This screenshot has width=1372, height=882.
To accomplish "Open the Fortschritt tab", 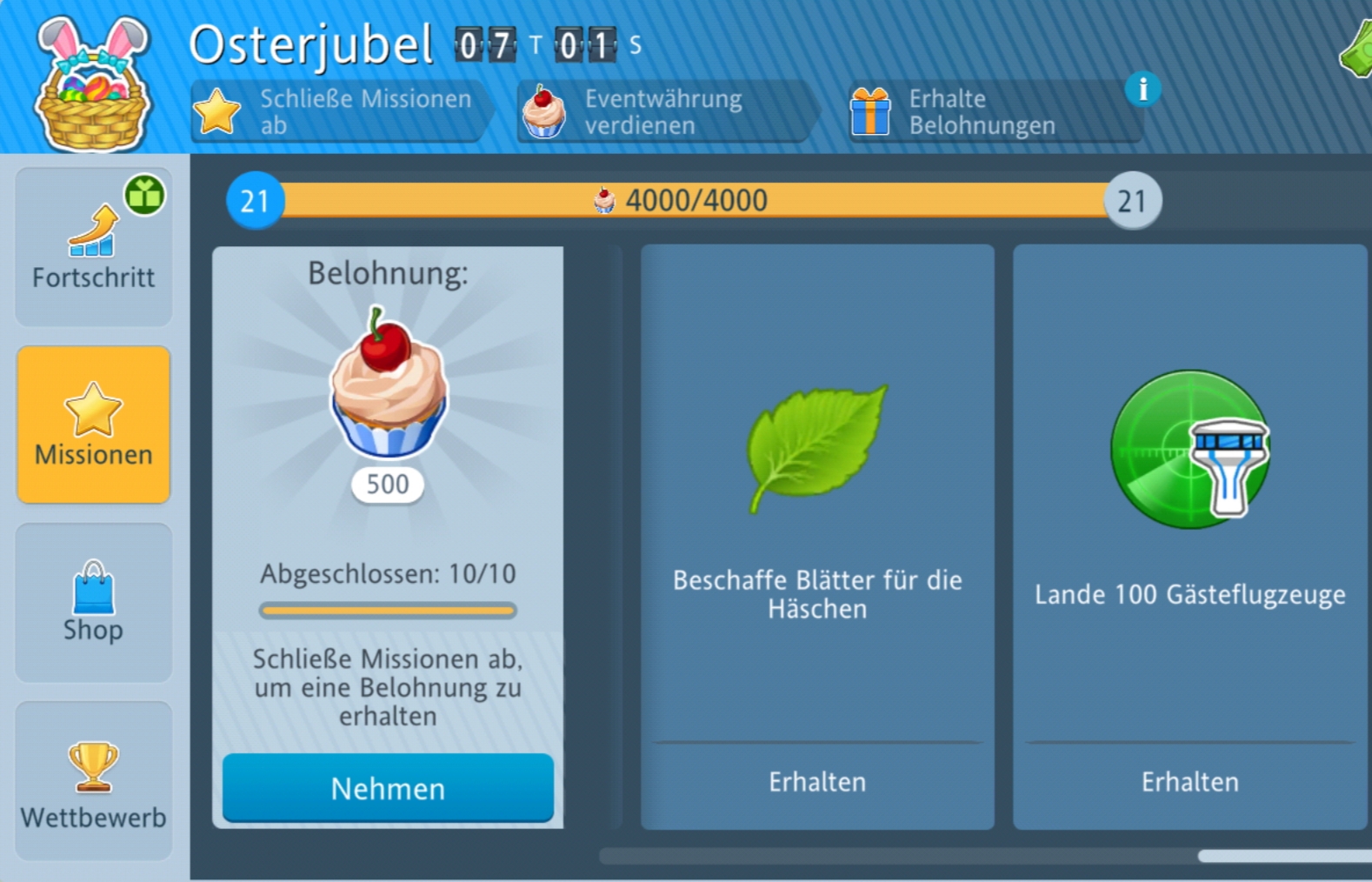I will click(93, 248).
